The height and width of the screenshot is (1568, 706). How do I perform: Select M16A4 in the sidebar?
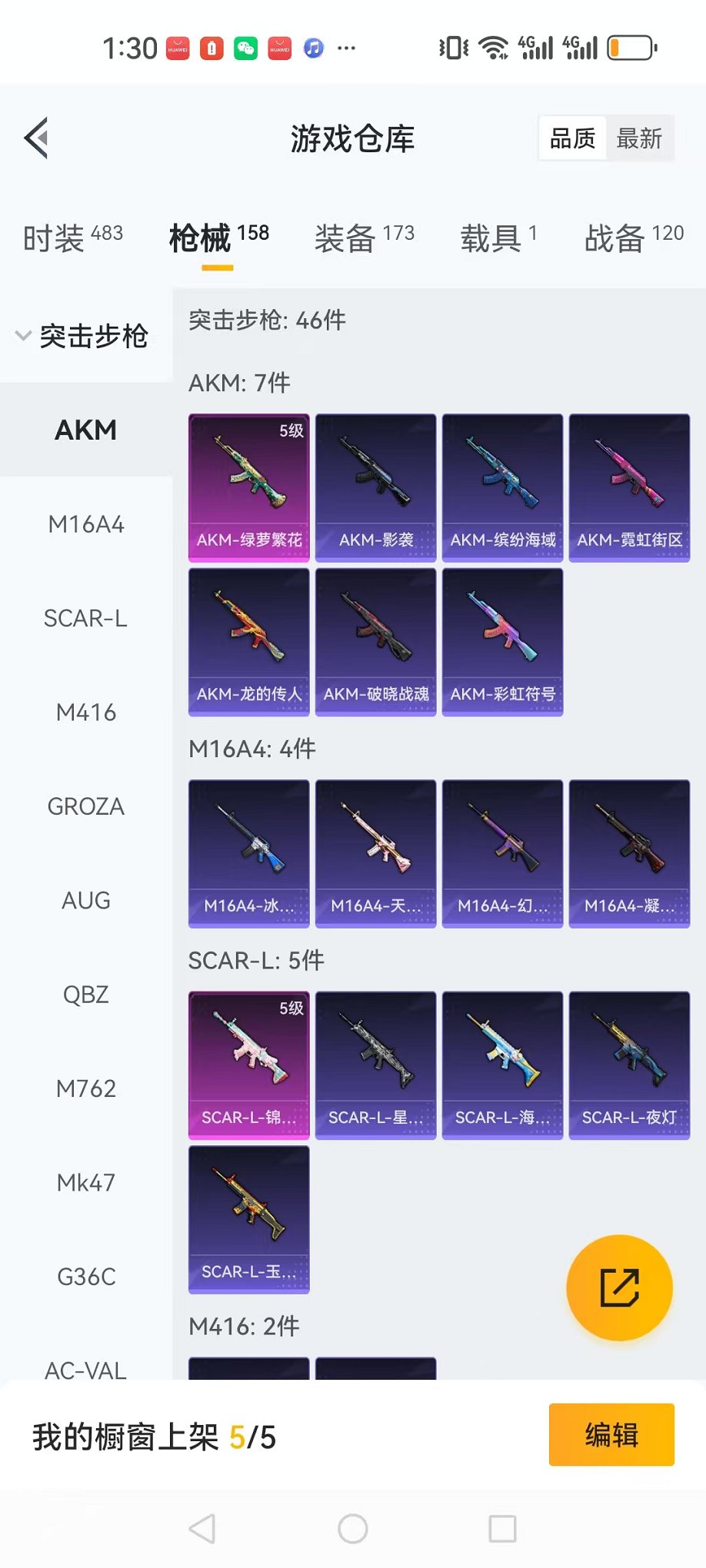pos(86,524)
